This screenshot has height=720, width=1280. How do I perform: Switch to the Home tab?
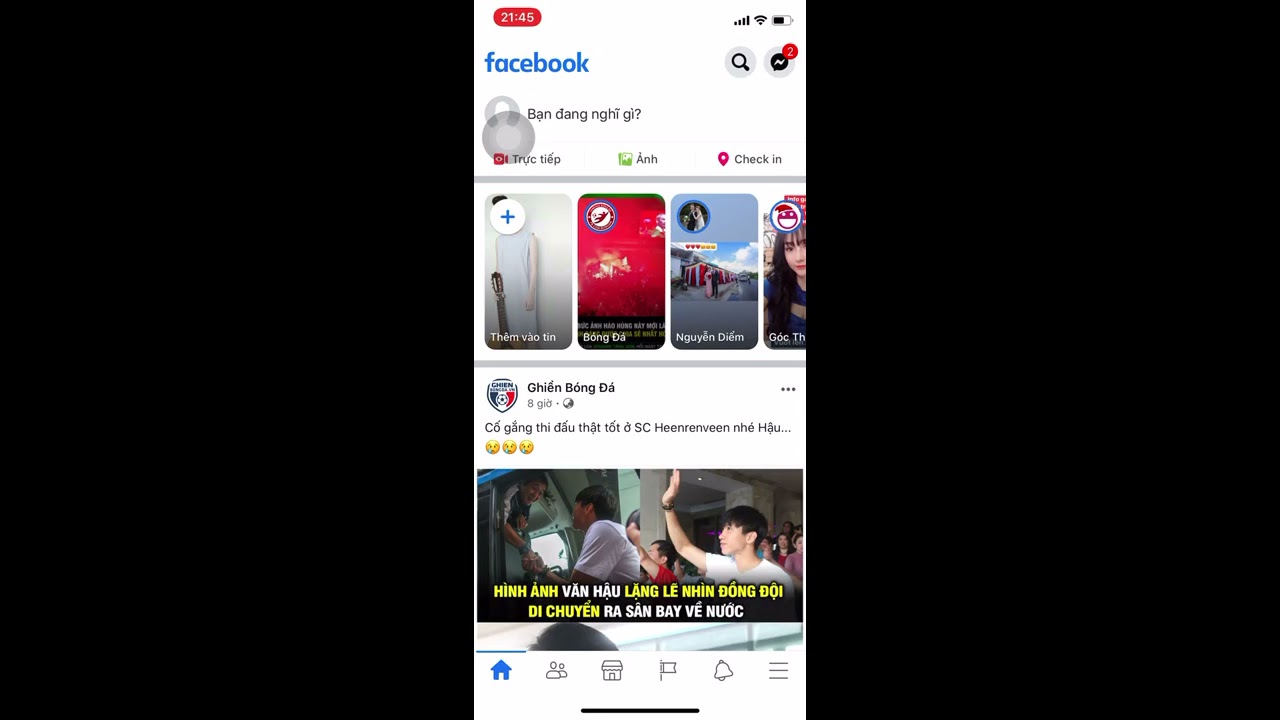501,671
